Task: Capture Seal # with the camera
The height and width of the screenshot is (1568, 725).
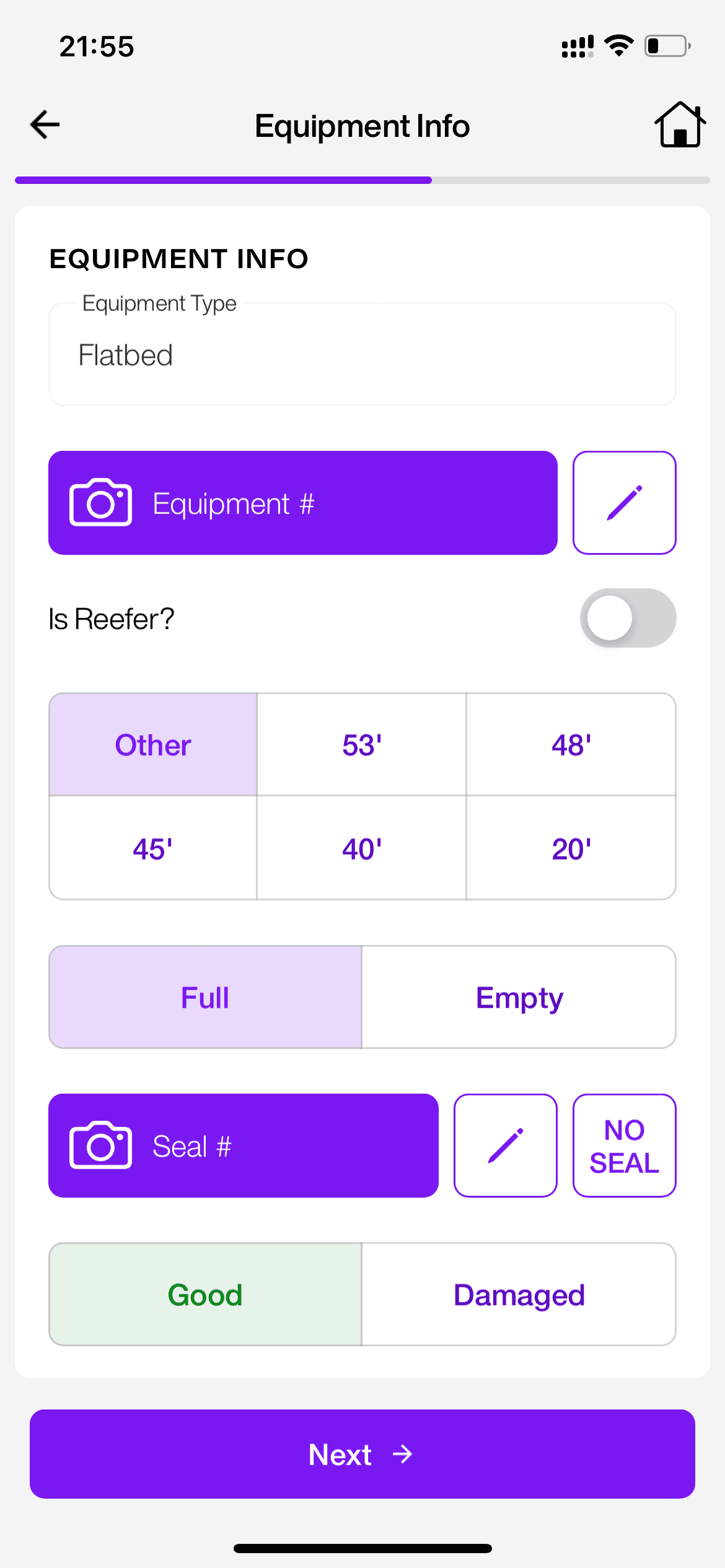Action: click(x=243, y=1146)
